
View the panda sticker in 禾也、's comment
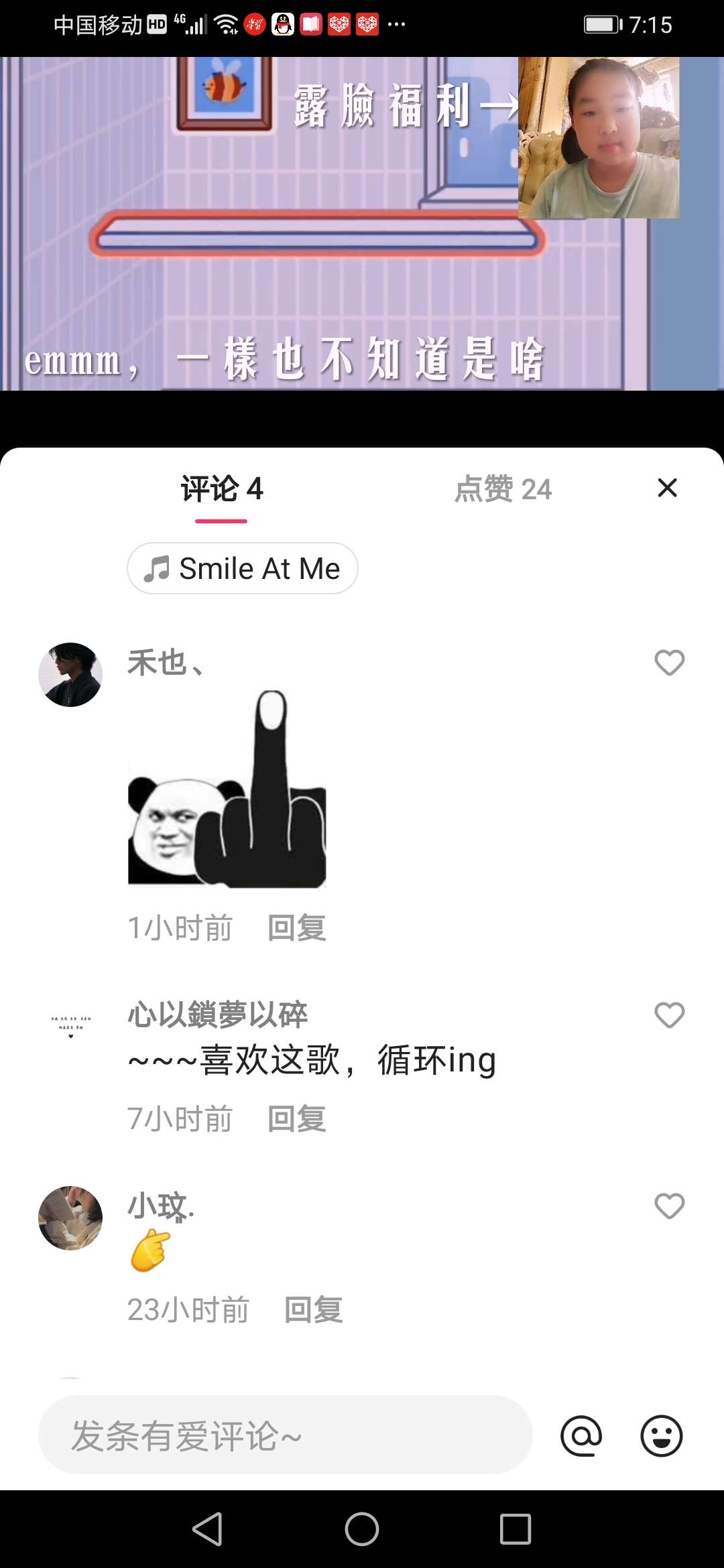(227, 789)
